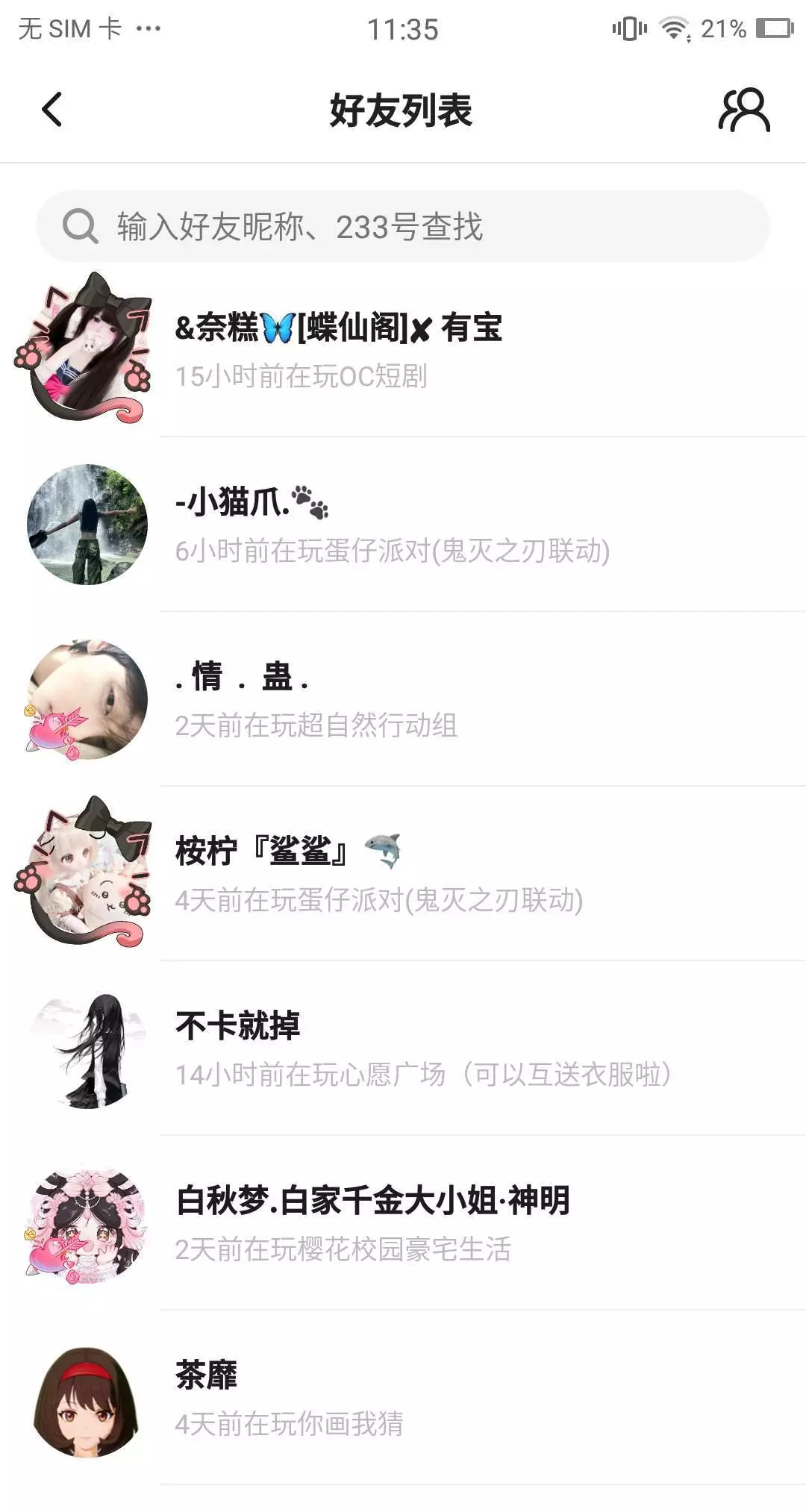The height and width of the screenshot is (1512, 806).
Task: Select 白秋梦.白家千金大小姐·神明
Action: coord(403,1222)
